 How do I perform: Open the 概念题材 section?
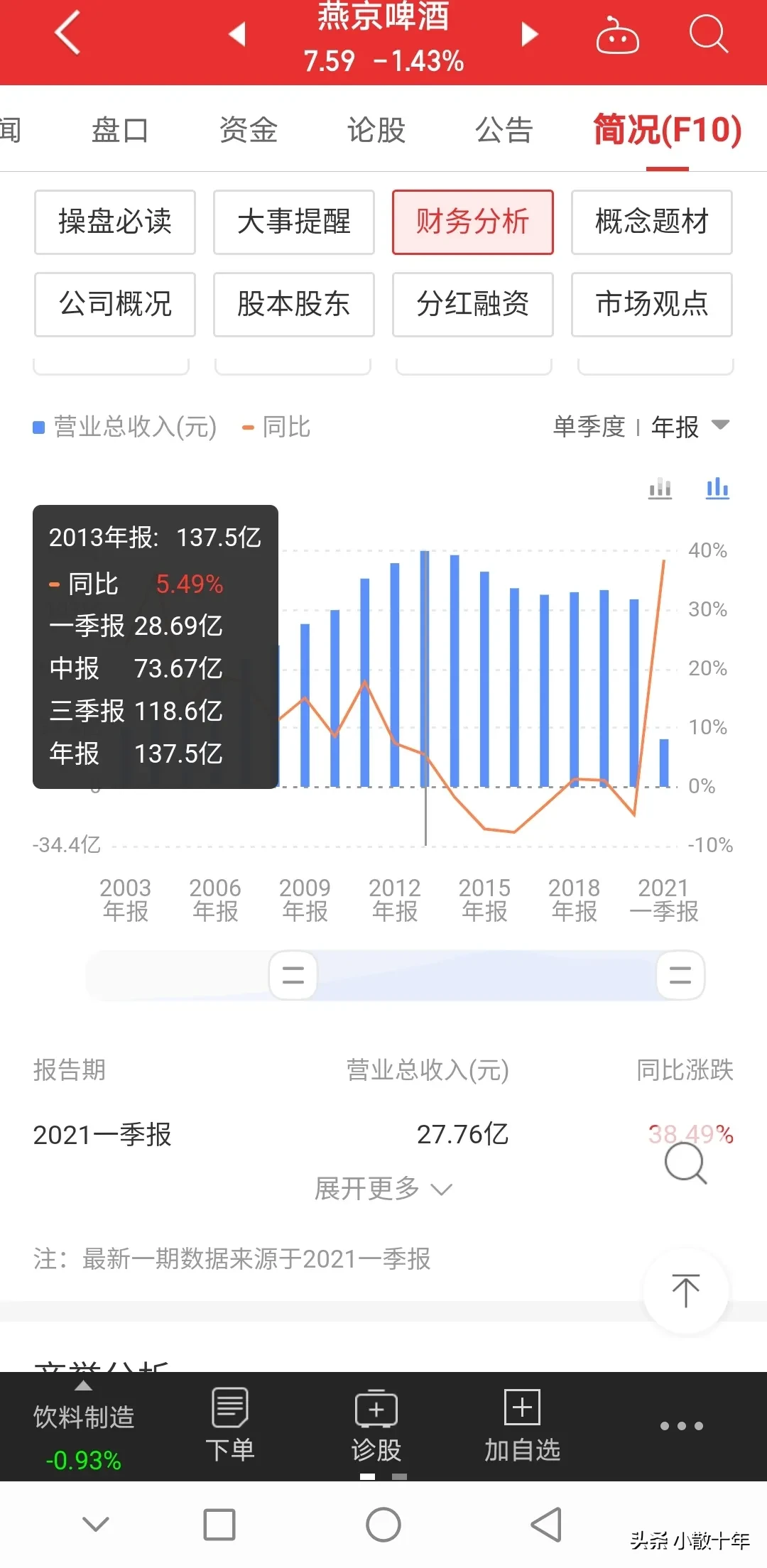652,222
